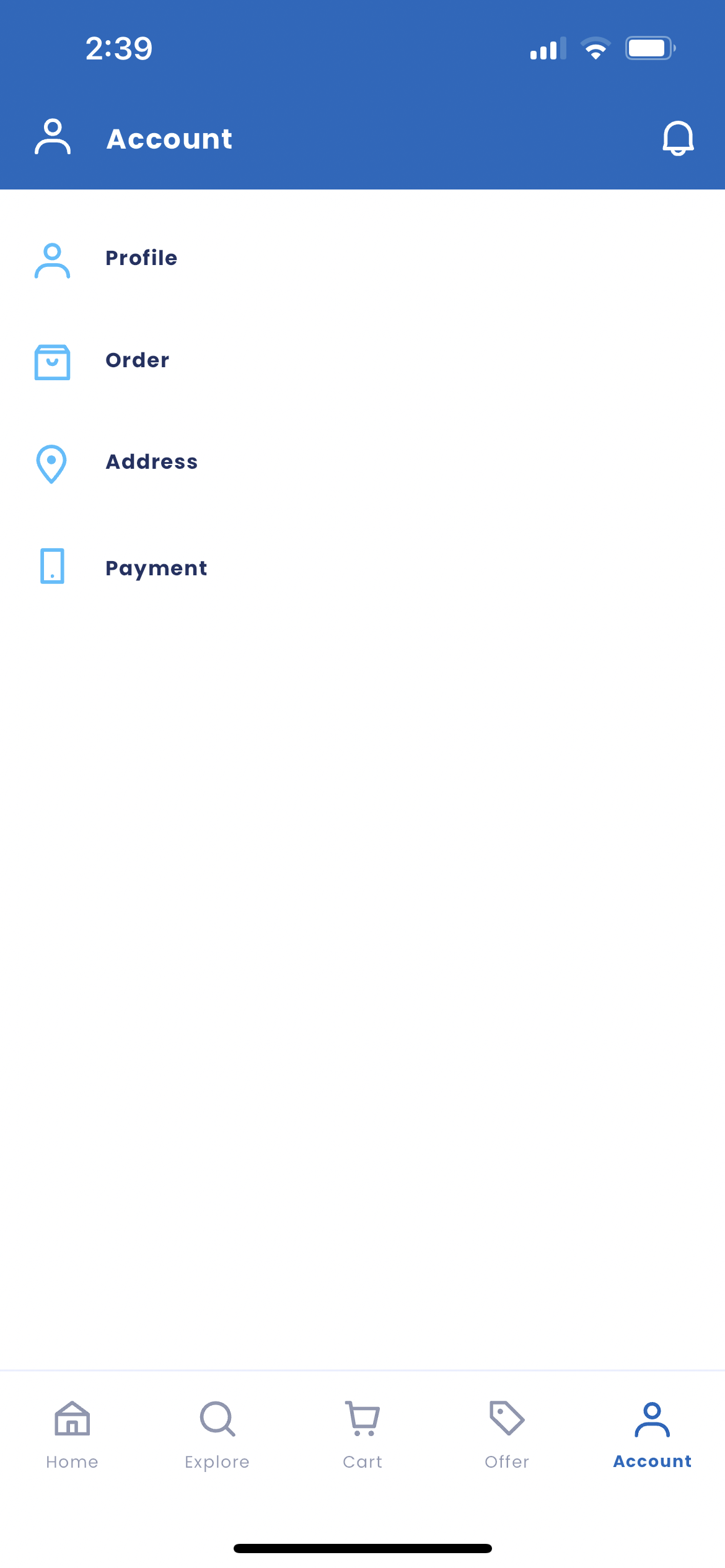Select the Profile menu entry
This screenshot has height=1568, width=725.
click(x=141, y=258)
